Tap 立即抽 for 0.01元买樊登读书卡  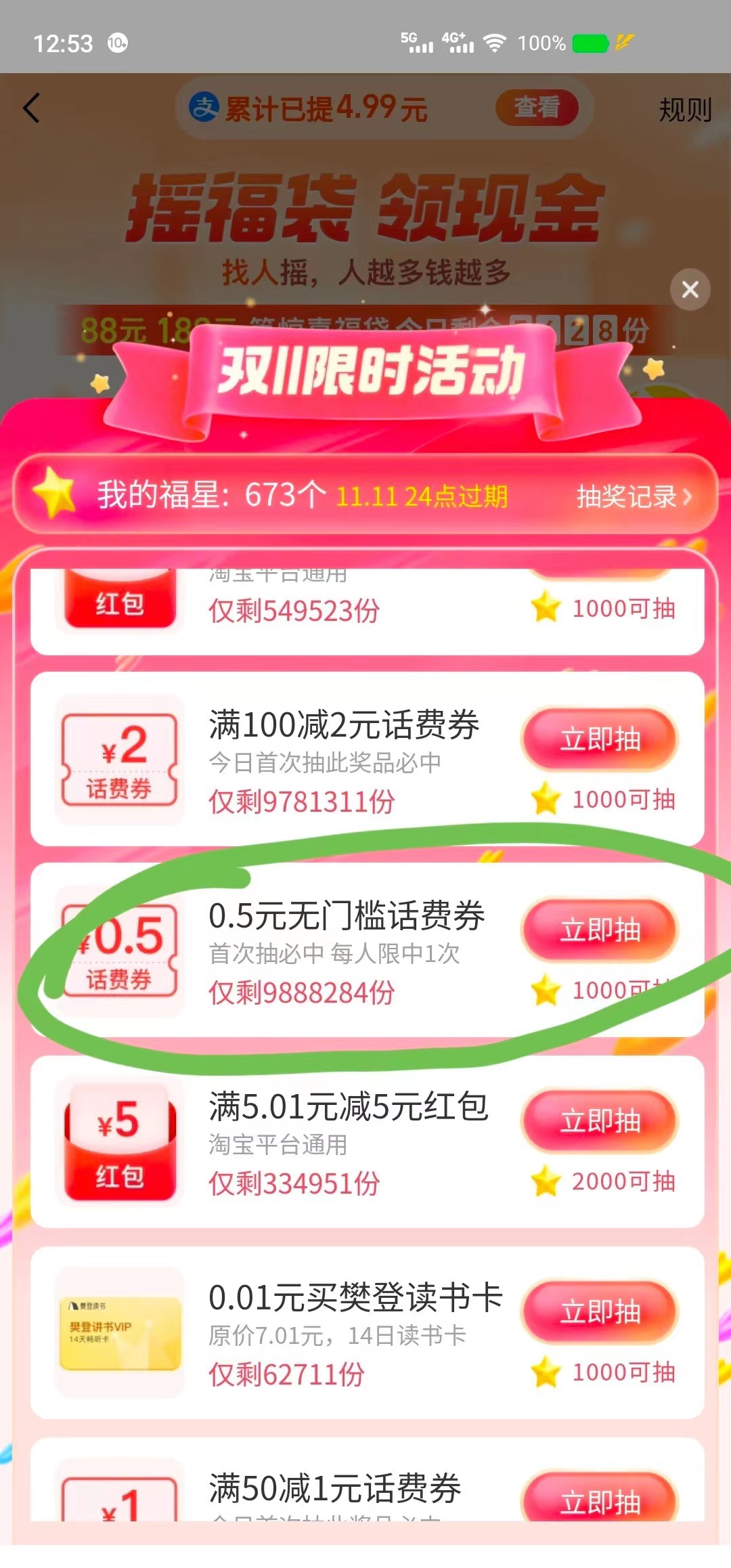coord(600,1312)
